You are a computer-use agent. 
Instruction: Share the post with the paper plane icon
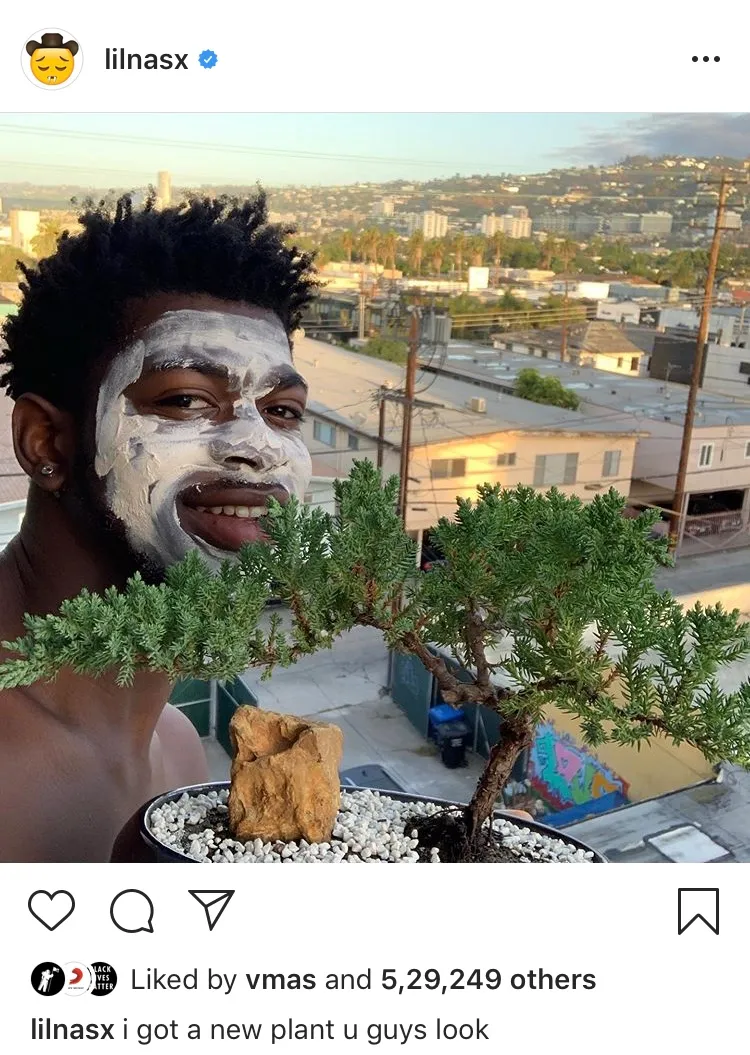click(211, 910)
